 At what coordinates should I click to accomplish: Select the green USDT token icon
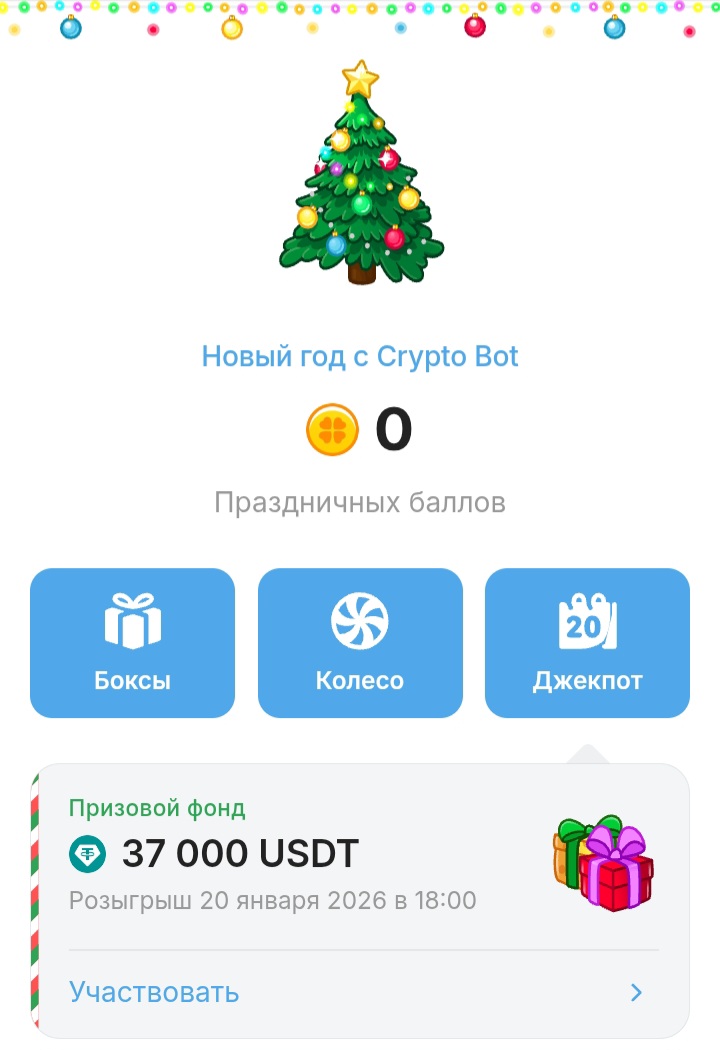point(91,854)
